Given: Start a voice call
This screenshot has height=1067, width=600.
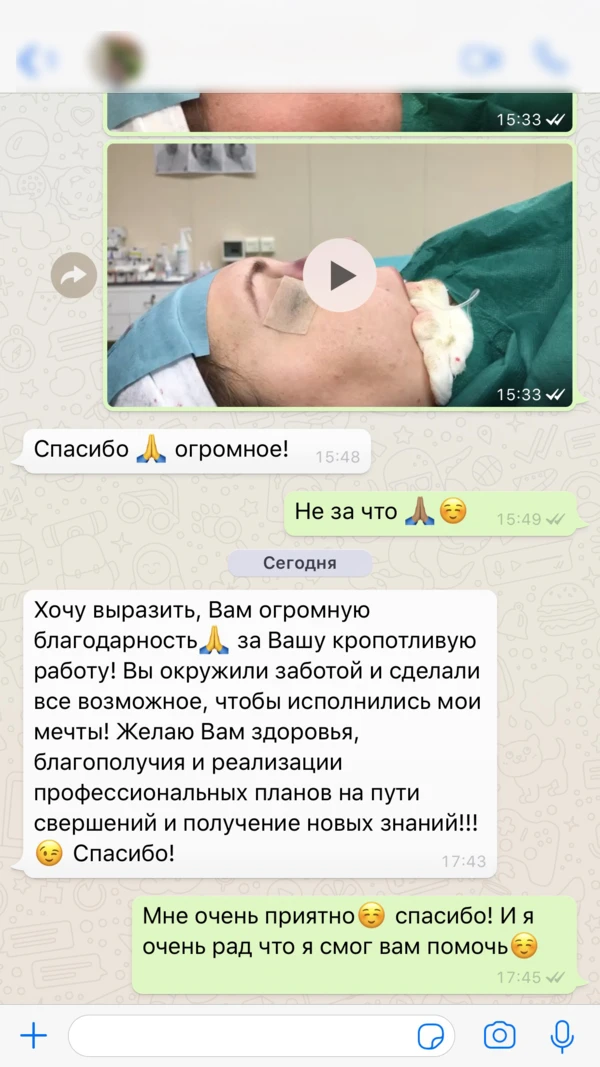Looking at the screenshot, I should (550, 60).
